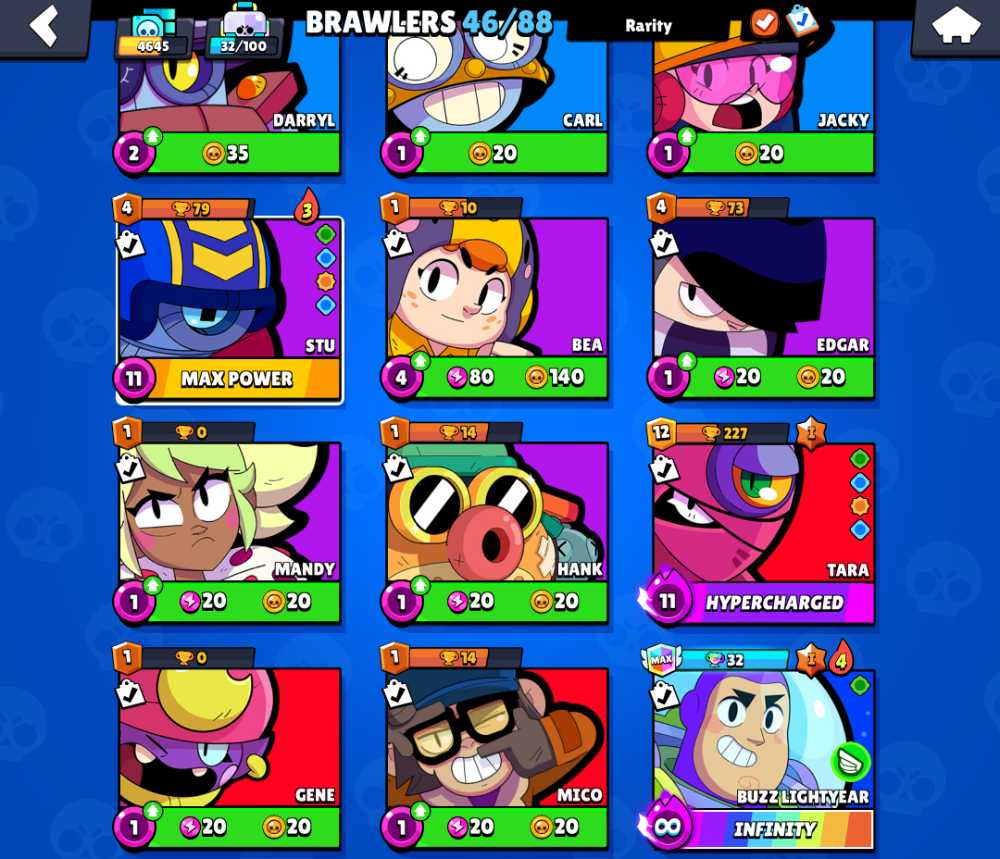The image size is (1000, 859).
Task: Open the Bea brawler card
Action: 497,300
